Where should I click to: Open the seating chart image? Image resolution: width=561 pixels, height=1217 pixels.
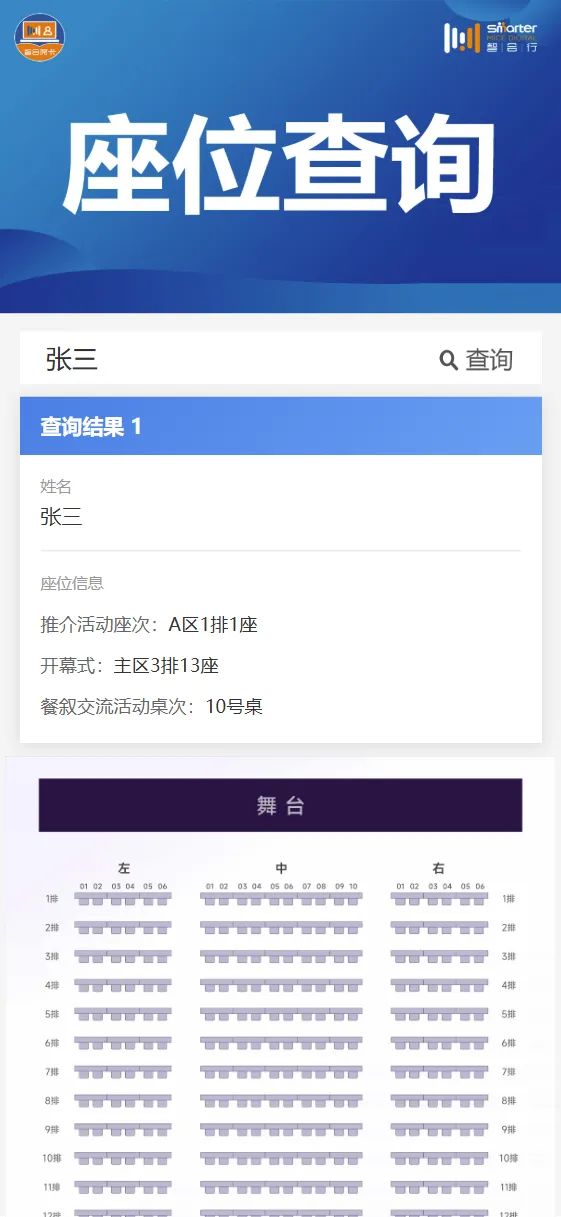(x=280, y=987)
